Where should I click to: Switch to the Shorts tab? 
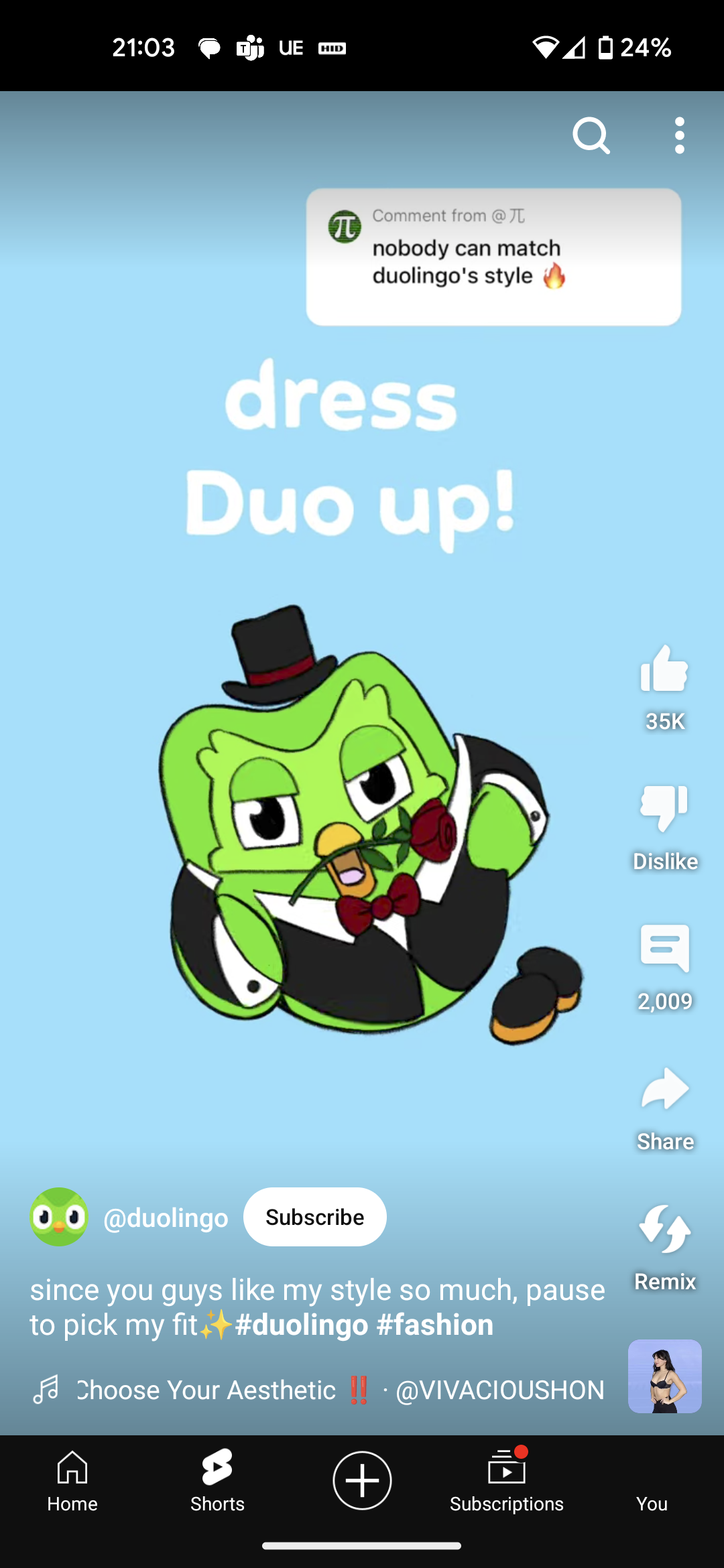point(217,1481)
